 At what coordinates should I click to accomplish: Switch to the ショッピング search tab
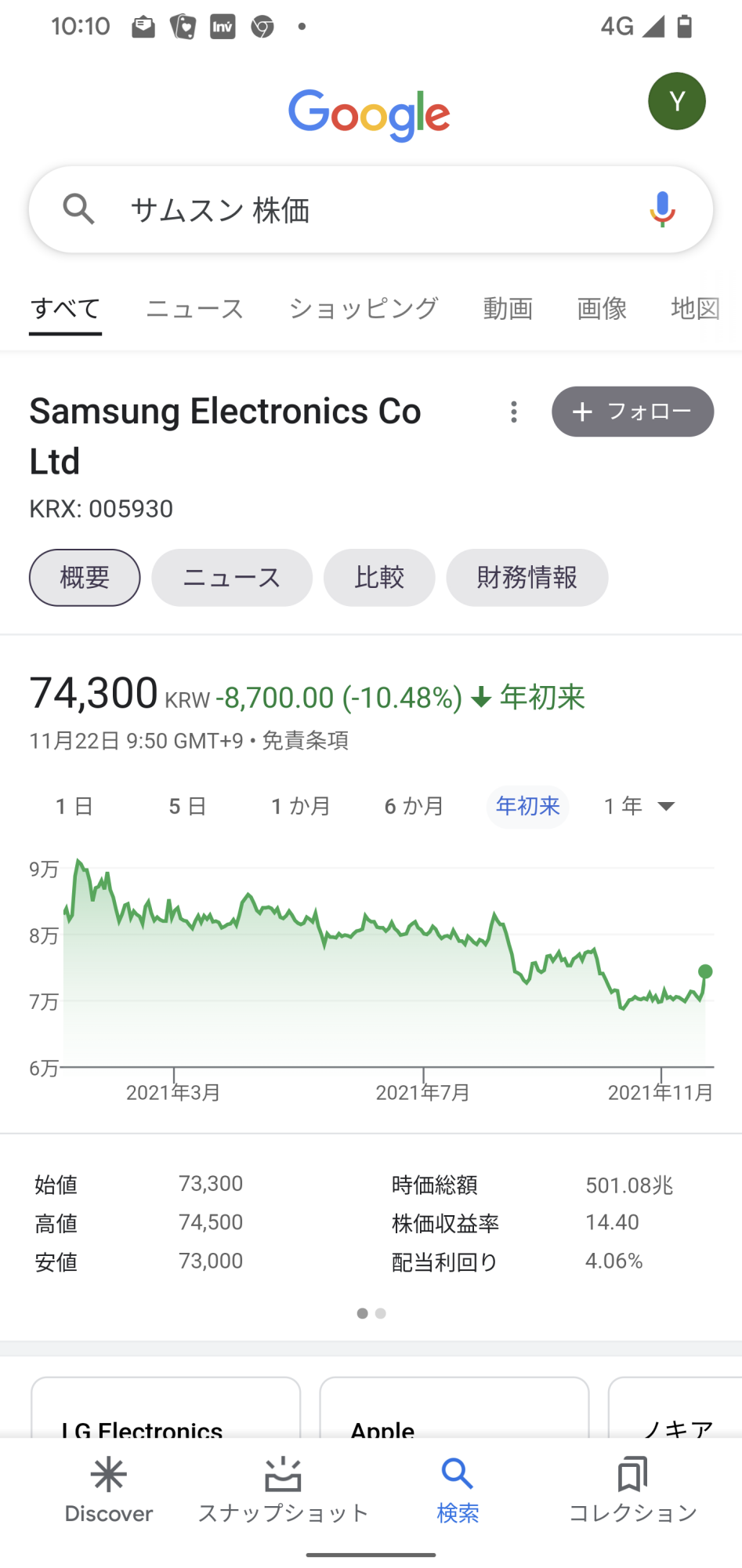tap(364, 309)
